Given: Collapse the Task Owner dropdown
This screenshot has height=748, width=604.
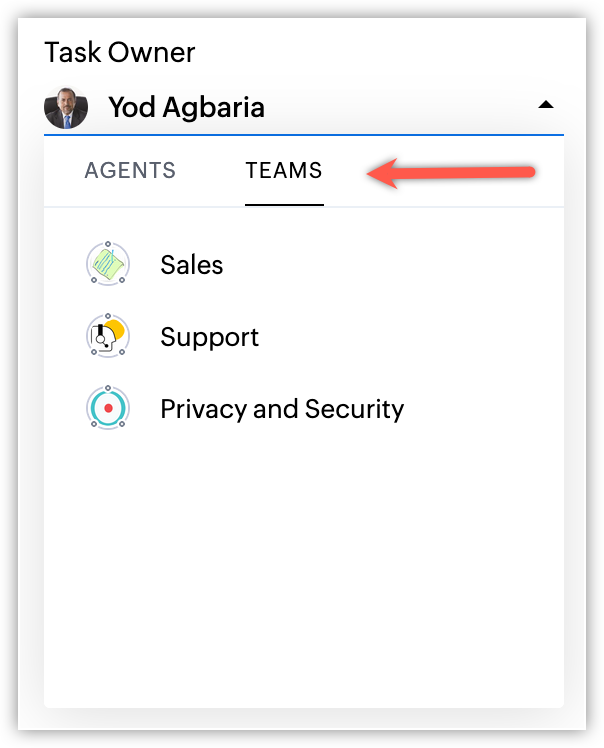Looking at the screenshot, I should click(x=545, y=105).
